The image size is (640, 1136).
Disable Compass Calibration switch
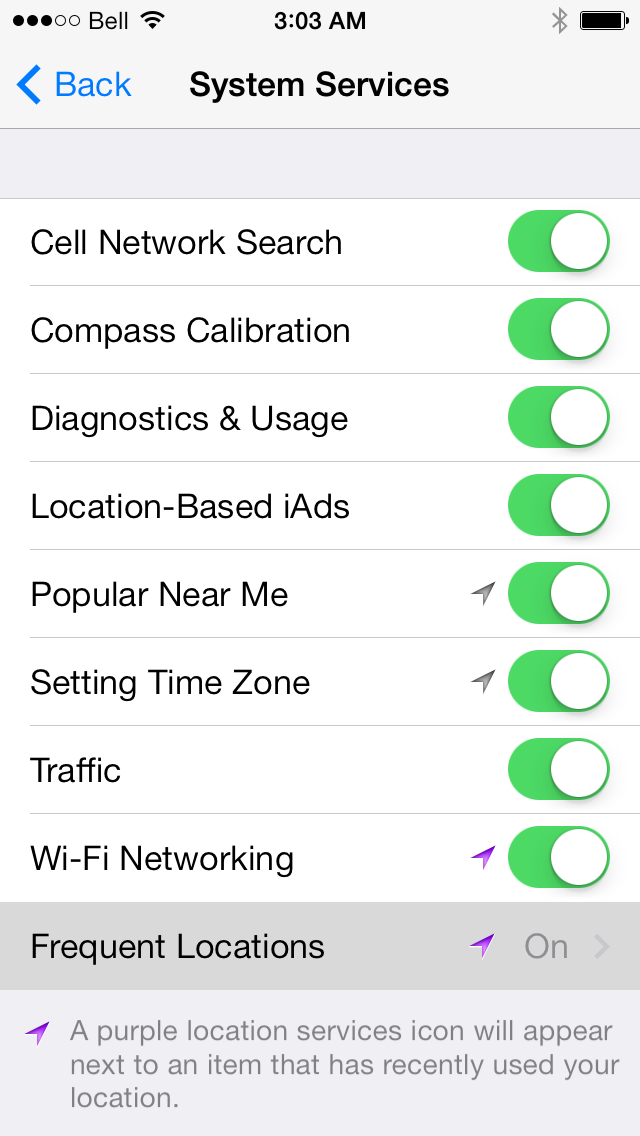pyautogui.click(x=558, y=330)
